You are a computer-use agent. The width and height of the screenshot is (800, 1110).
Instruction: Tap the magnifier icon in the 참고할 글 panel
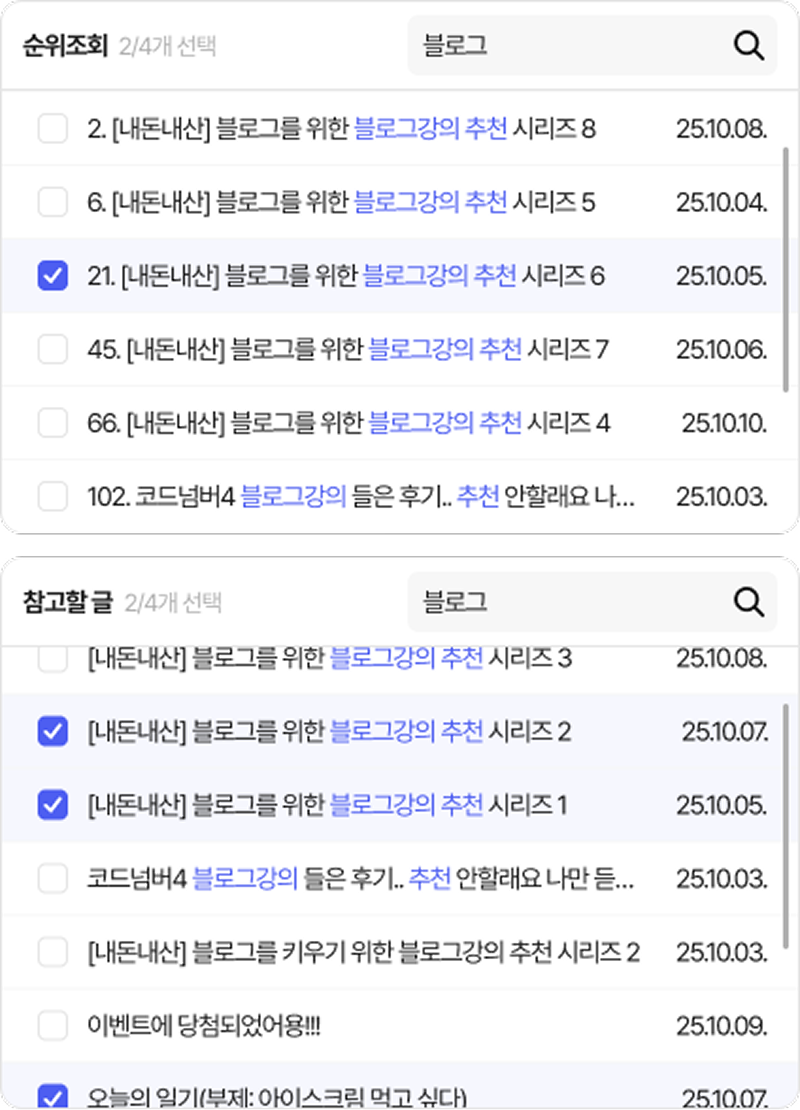click(749, 602)
